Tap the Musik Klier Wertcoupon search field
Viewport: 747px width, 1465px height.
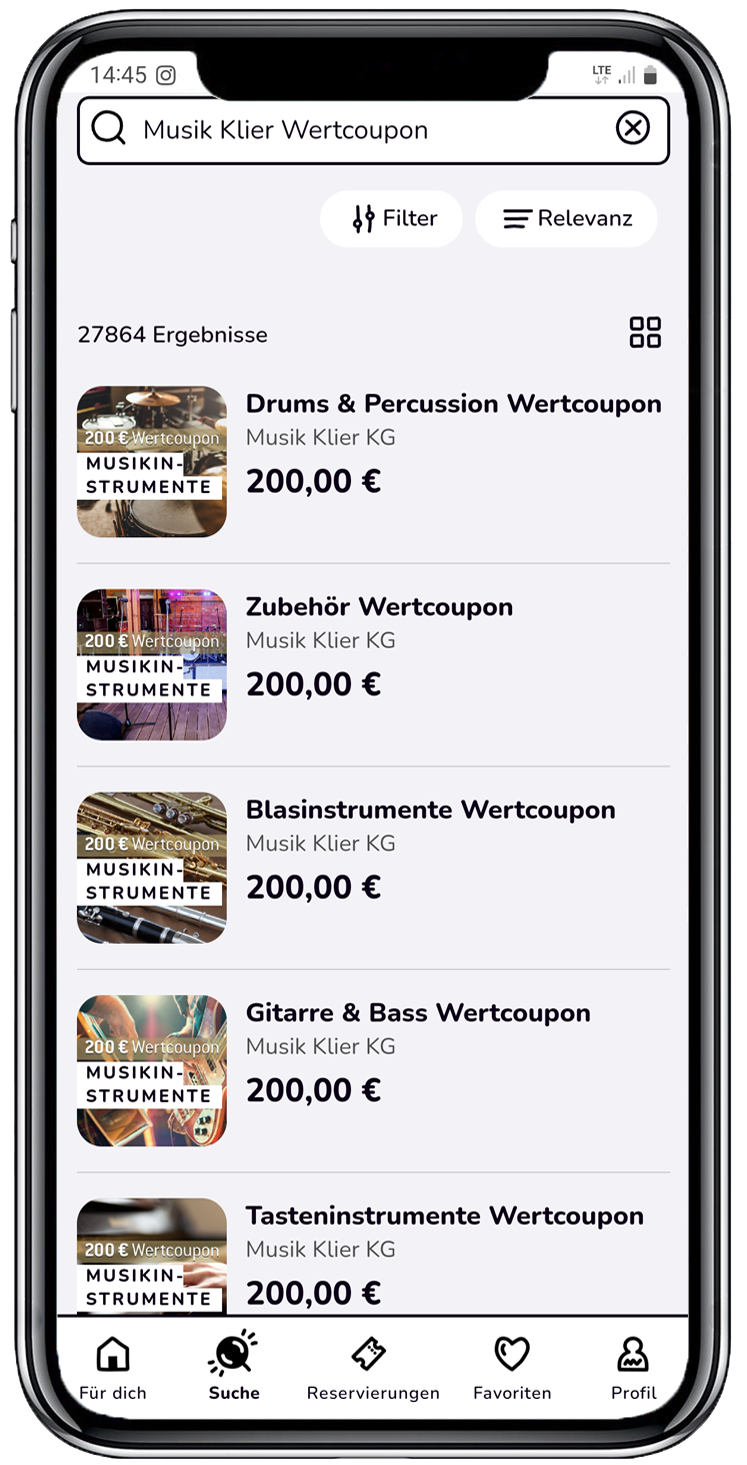(x=373, y=130)
